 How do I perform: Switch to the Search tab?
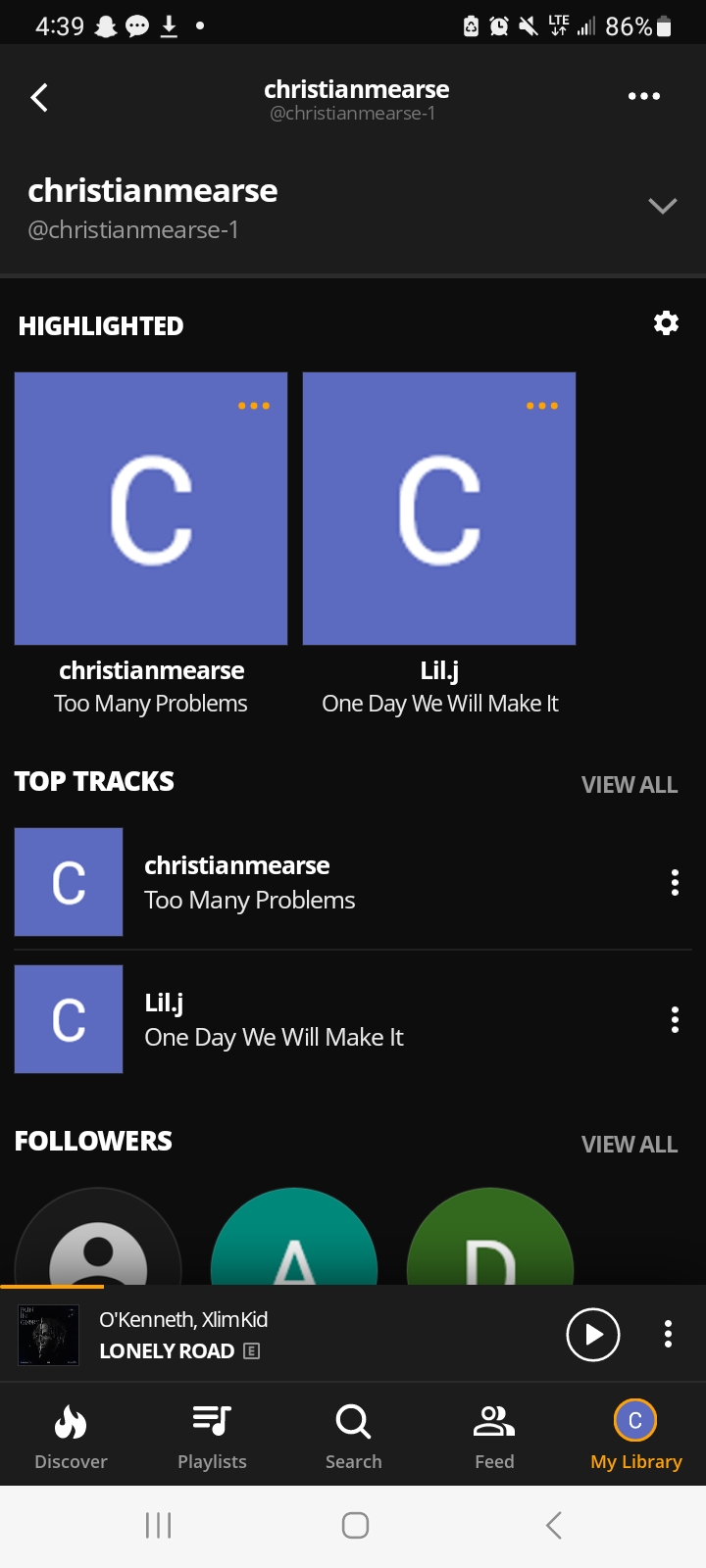(x=353, y=1436)
